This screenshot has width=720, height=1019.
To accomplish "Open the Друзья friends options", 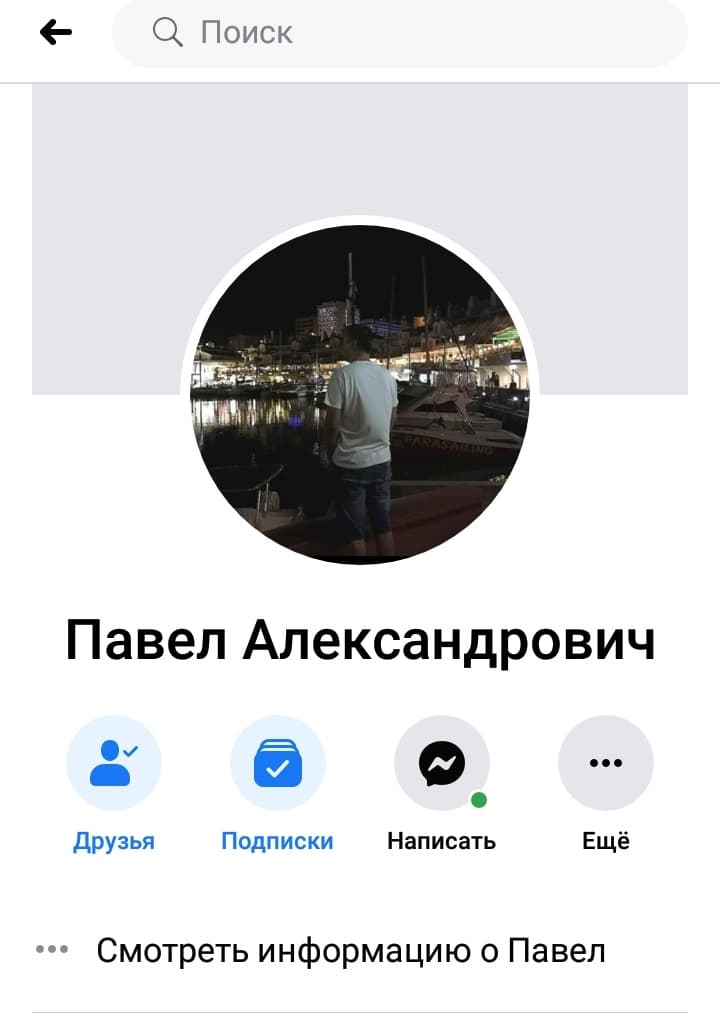I will point(114,763).
